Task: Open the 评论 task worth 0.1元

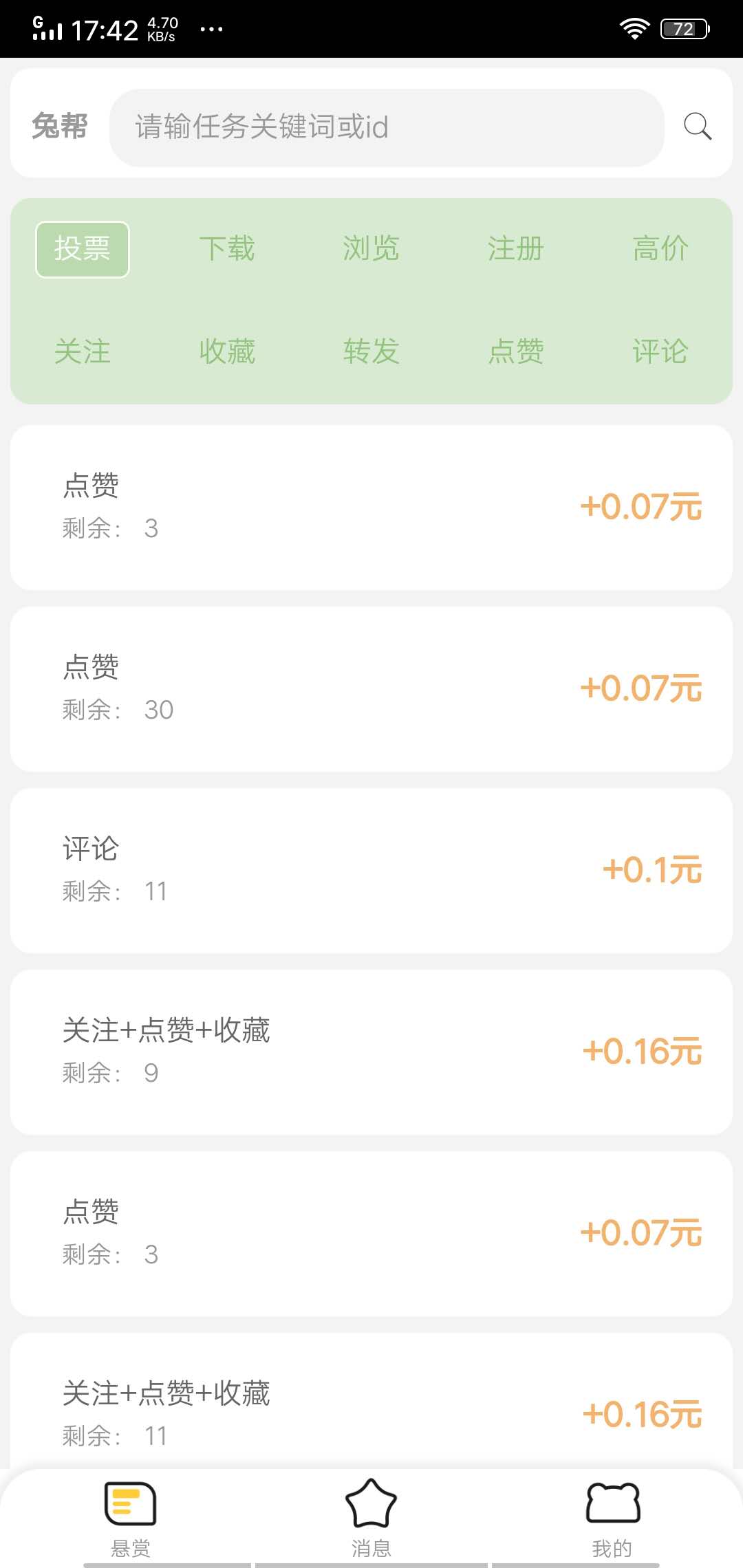Action: coord(371,869)
